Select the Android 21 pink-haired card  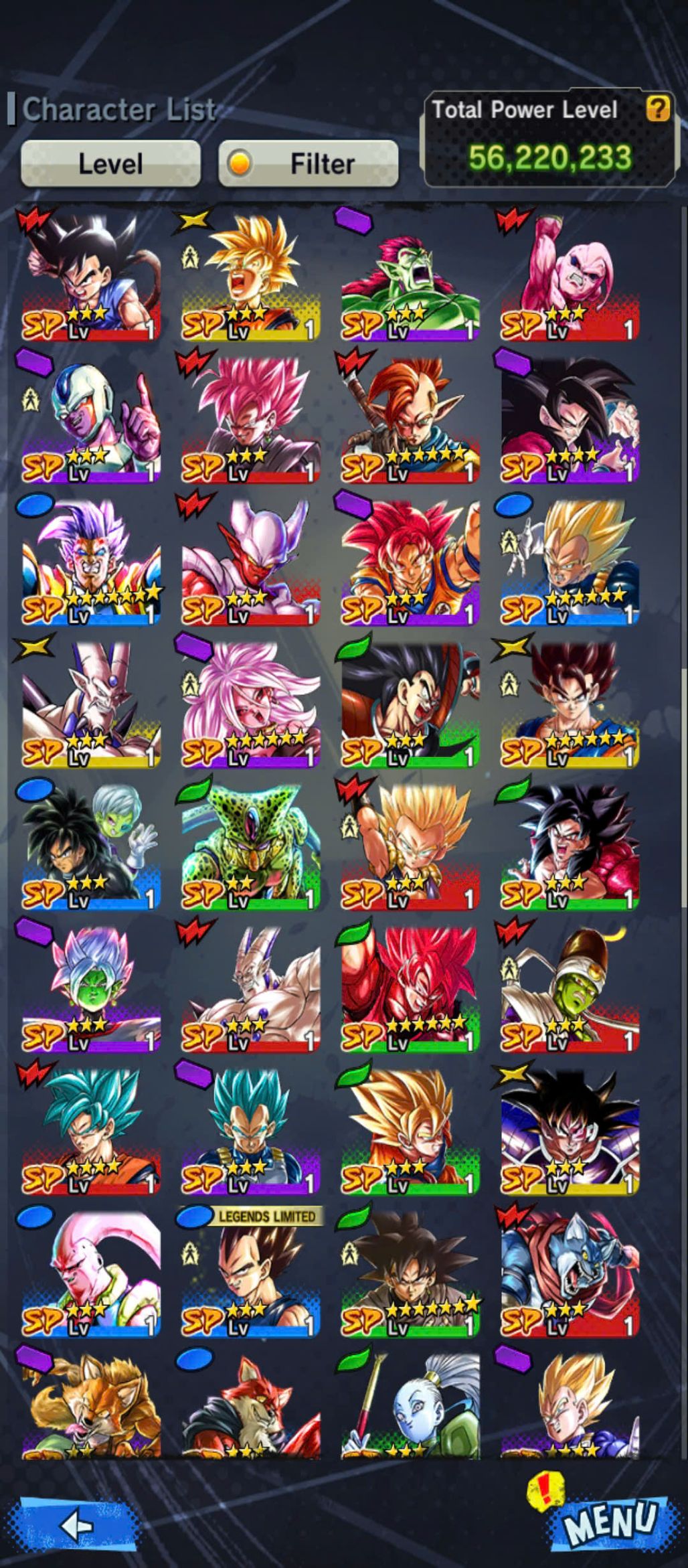[250, 703]
